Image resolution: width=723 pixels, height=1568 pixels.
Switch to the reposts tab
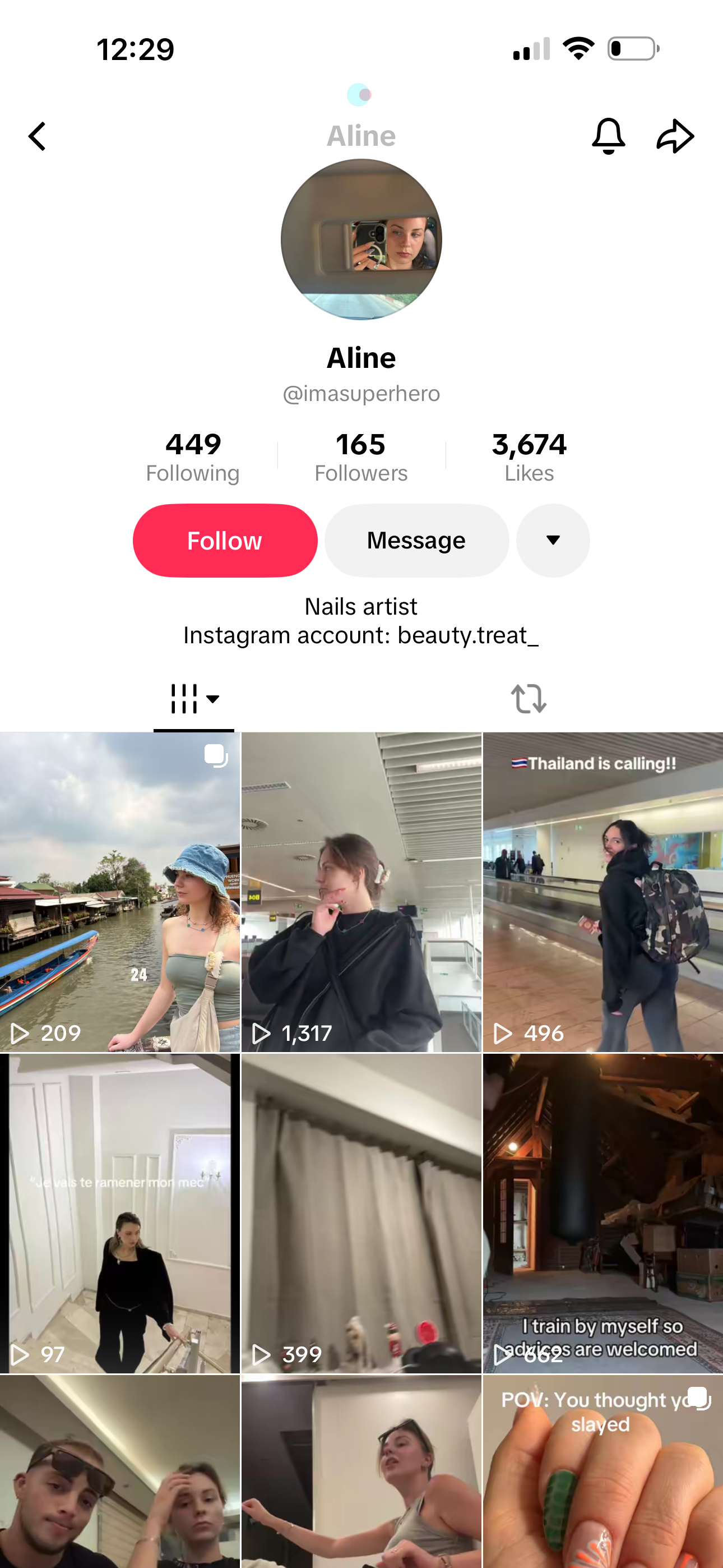(x=529, y=698)
